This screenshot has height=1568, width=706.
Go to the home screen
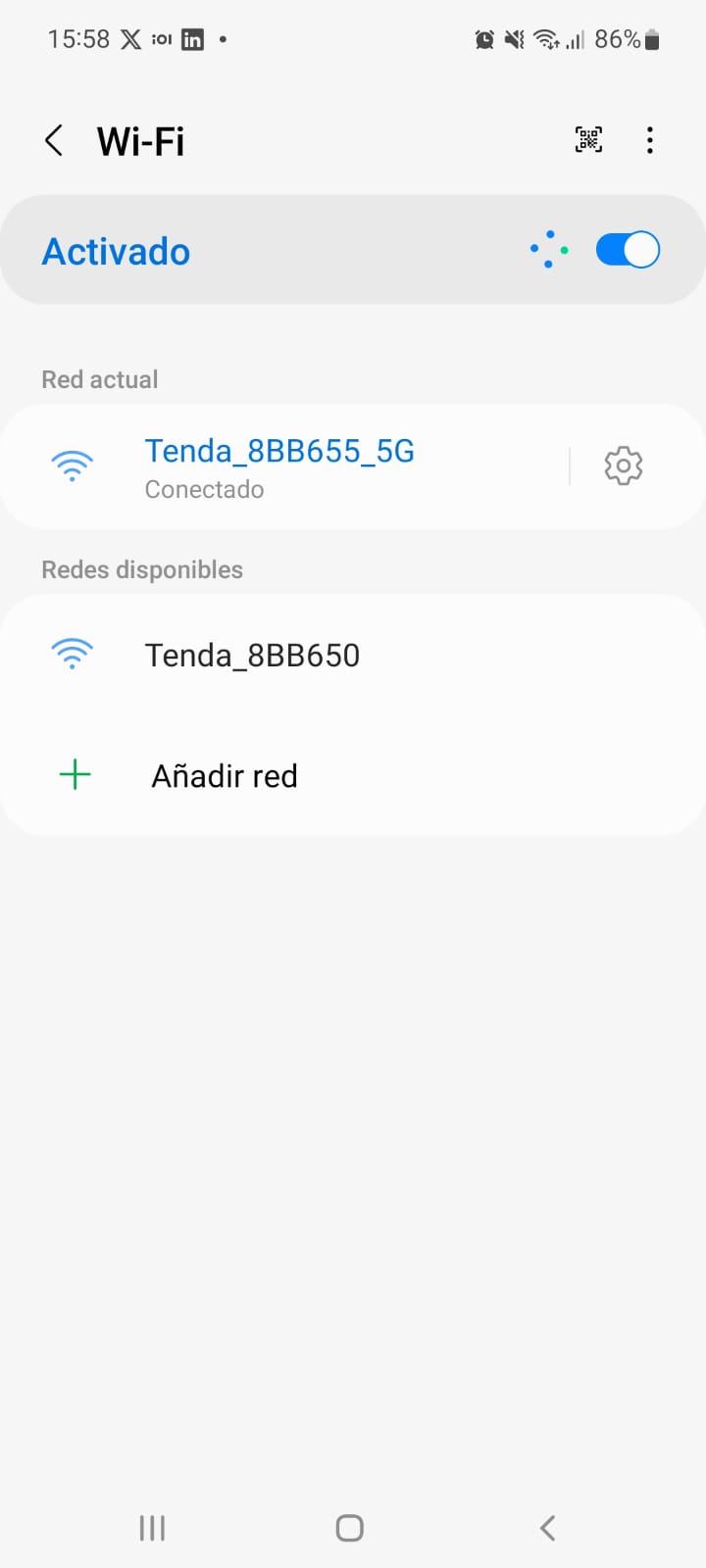coord(350,1527)
